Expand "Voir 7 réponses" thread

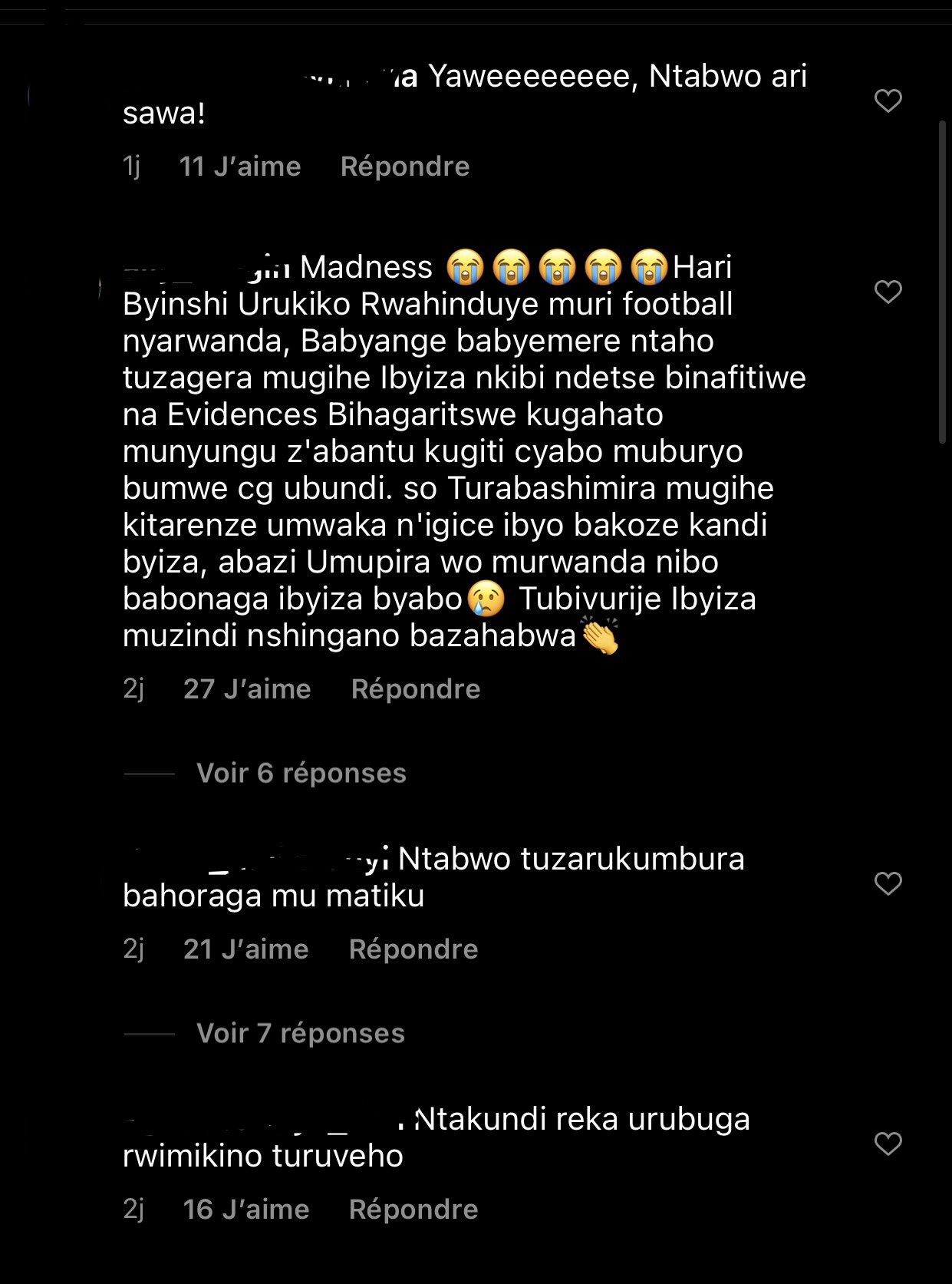pyautogui.click(x=300, y=1033)
